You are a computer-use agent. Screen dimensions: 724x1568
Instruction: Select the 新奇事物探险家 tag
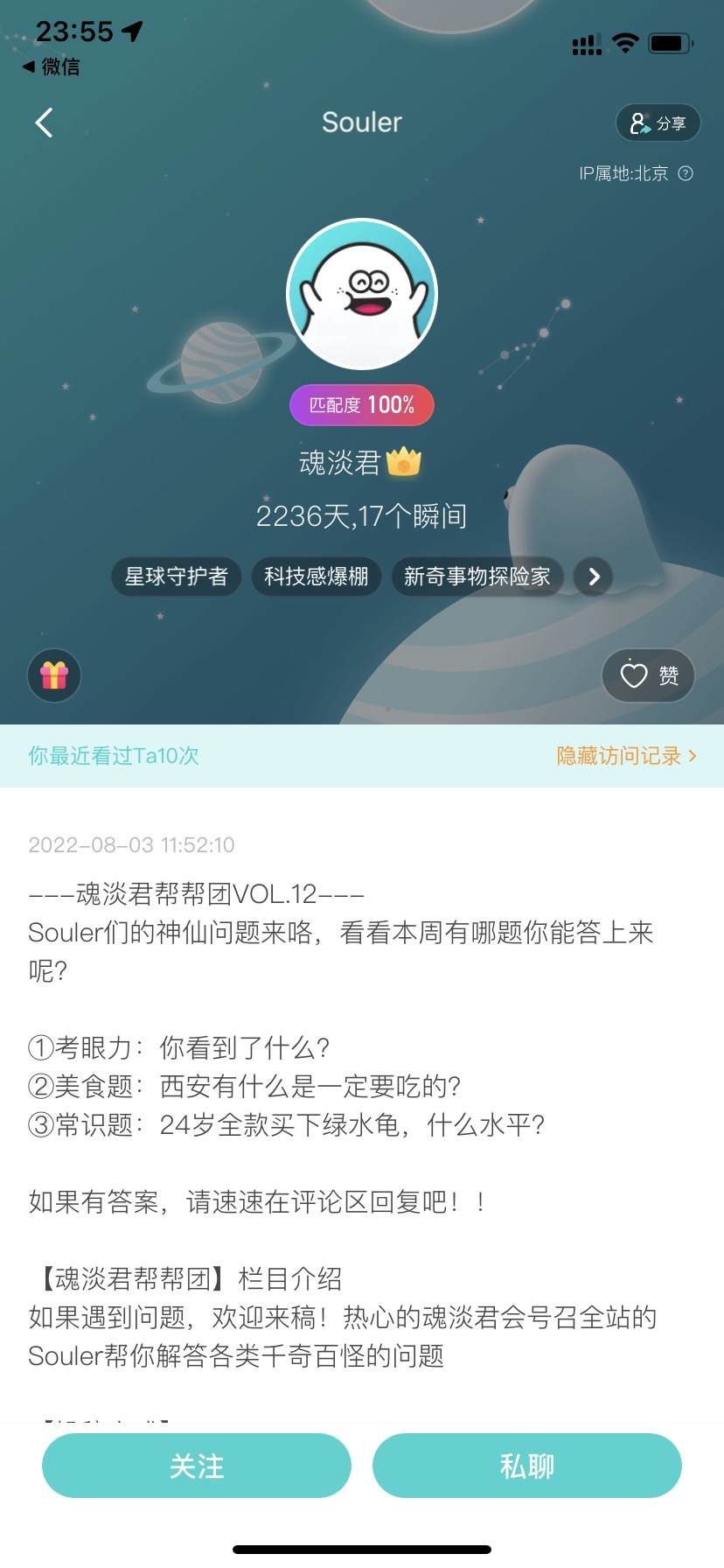477,577
